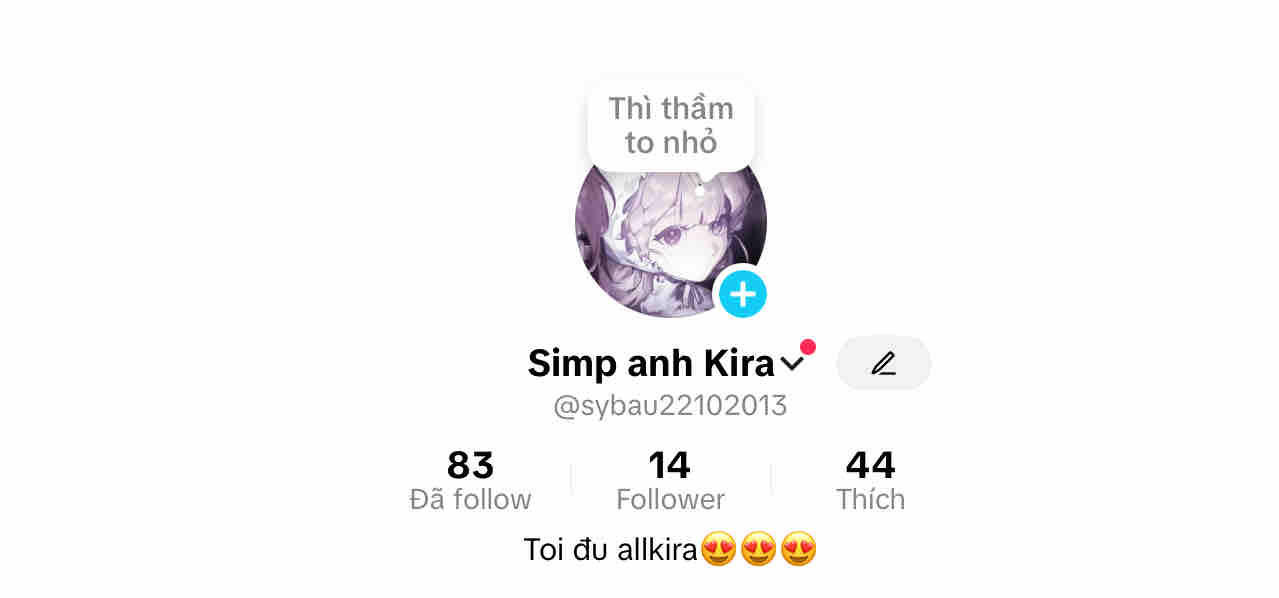
Task: Open the Thích count details
Action: (870, 481)
